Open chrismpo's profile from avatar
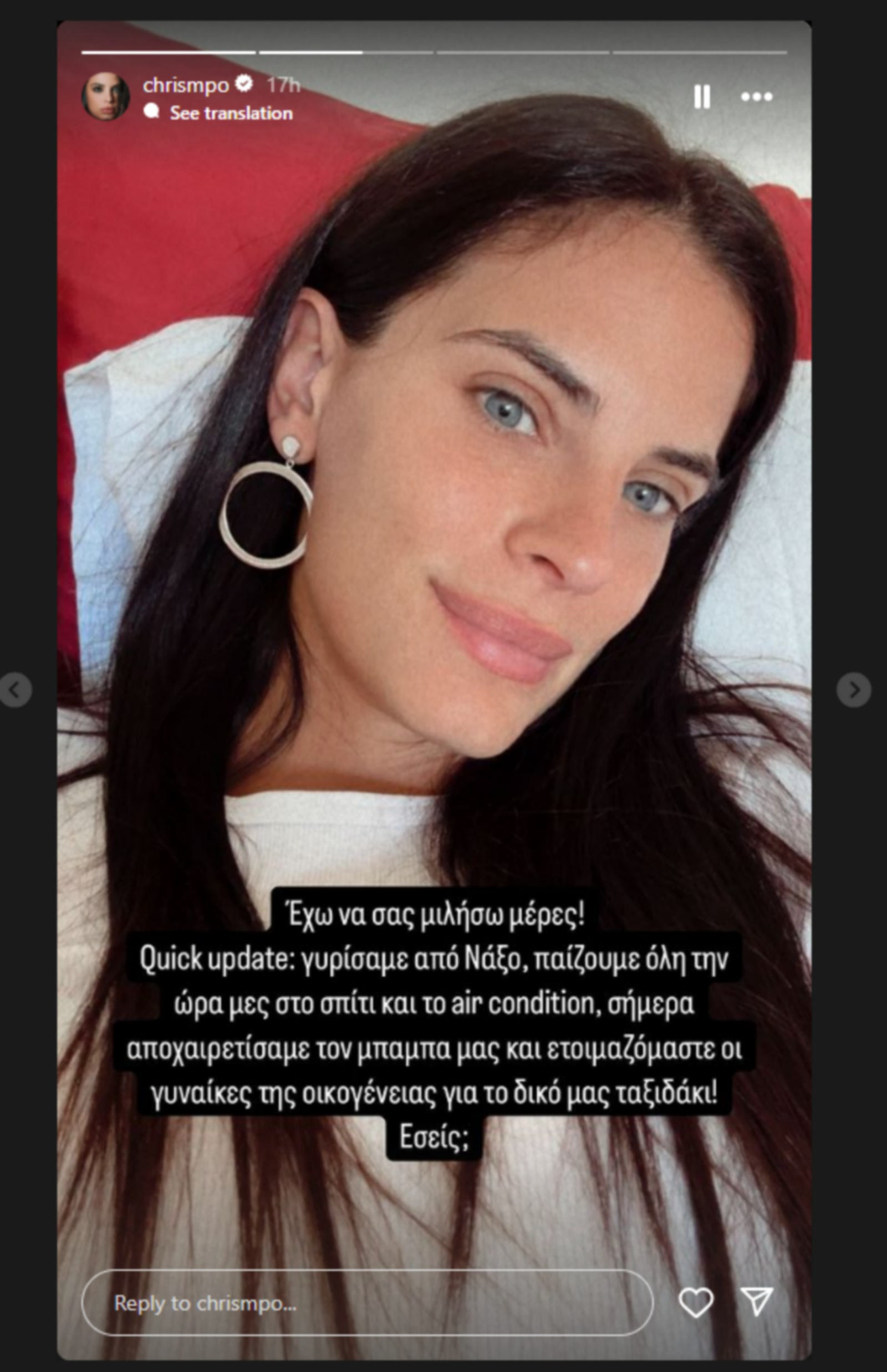Image resolution: width=887 pixels, height=1372 pixels. (x=105, y=96)
